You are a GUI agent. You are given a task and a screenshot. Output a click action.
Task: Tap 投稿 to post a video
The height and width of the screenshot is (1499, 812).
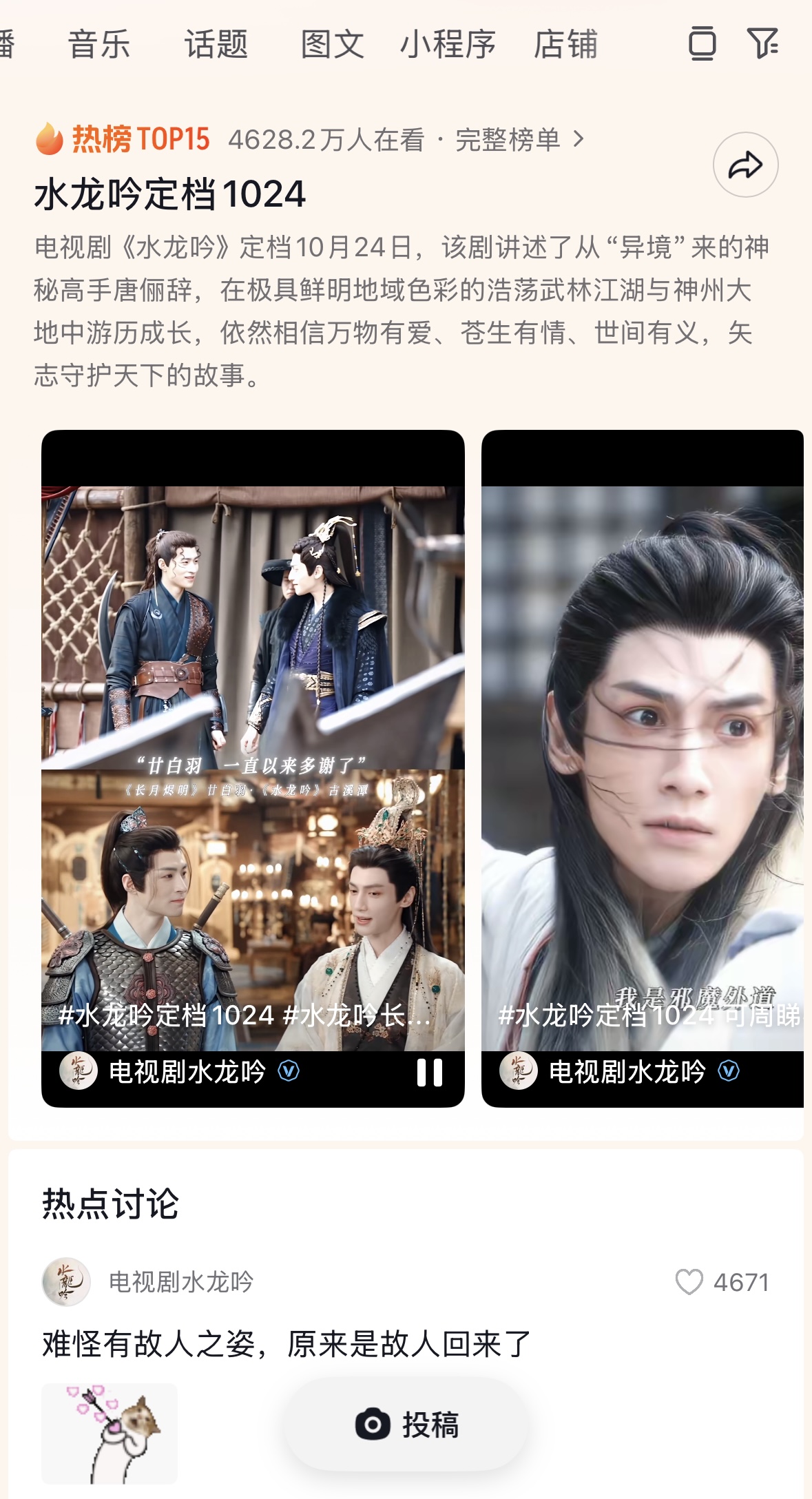point(407,1424)
